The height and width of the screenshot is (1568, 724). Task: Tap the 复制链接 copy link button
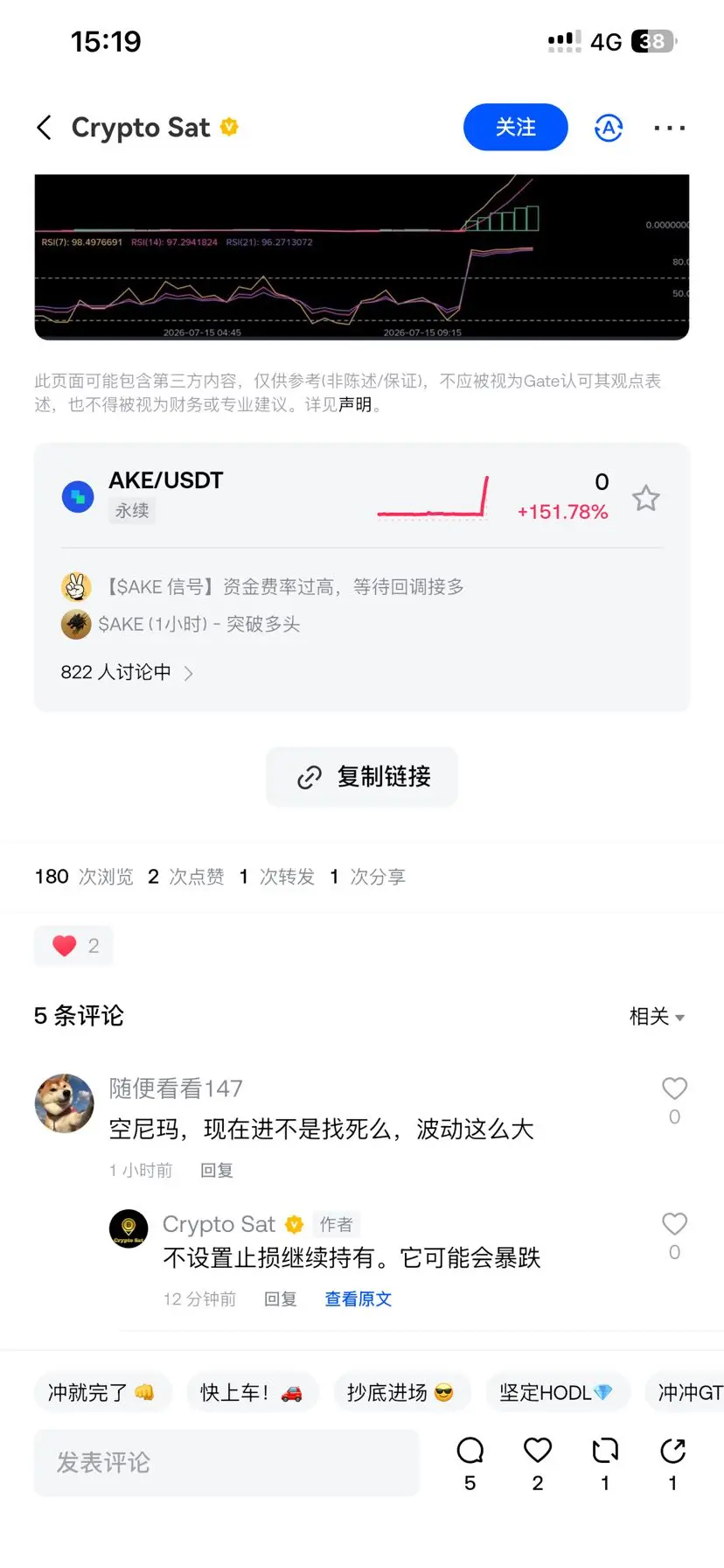(362, 777)
